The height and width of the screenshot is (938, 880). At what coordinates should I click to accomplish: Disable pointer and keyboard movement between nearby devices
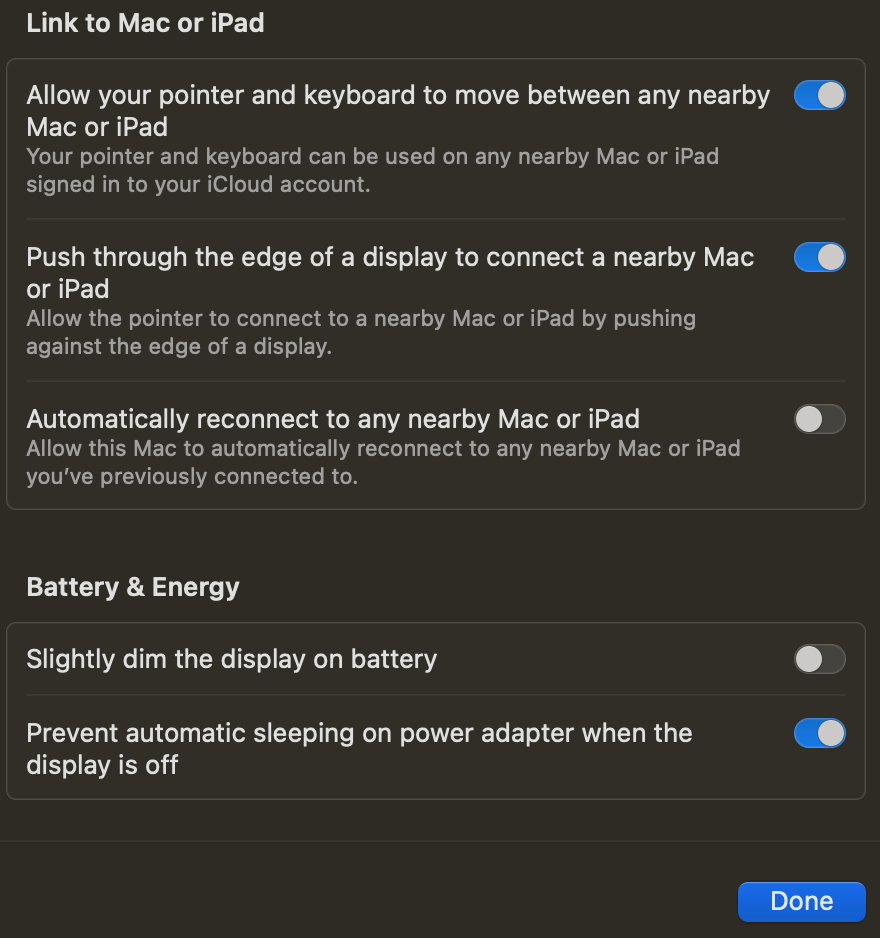820,95
